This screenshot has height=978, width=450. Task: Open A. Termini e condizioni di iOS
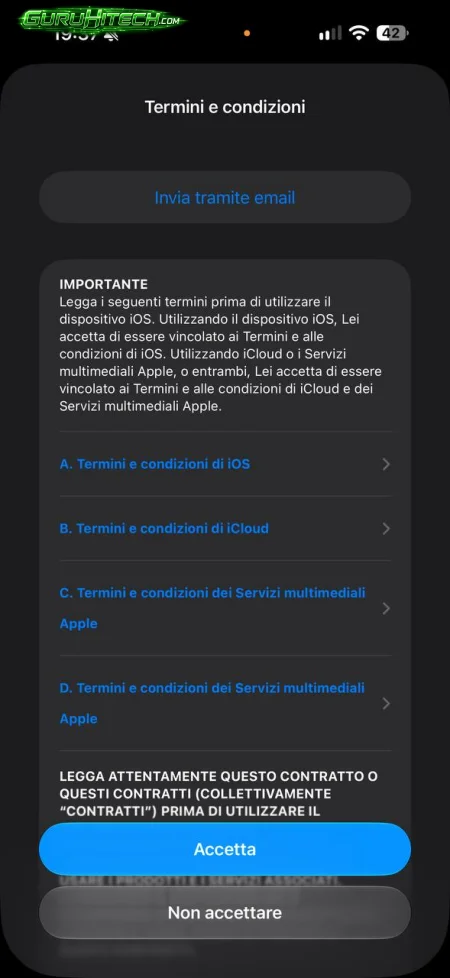click(225, 464)
